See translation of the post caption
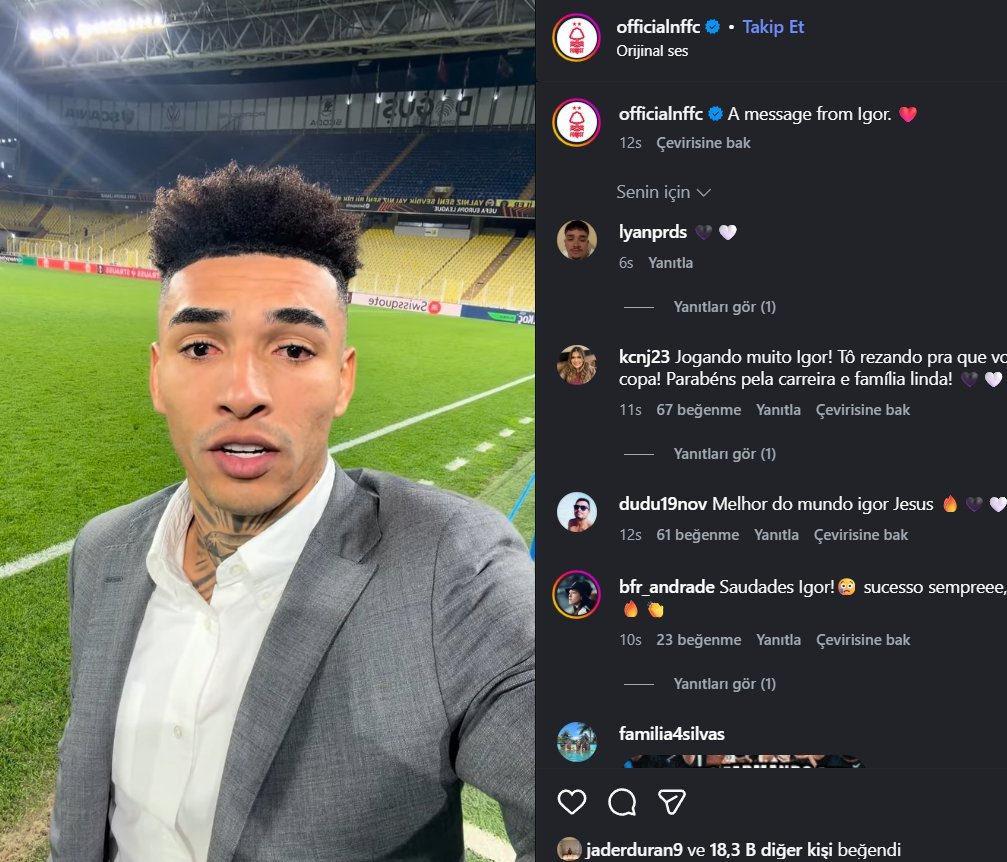Viewport: 1007px width, 862px height. (x=703, y=143)
